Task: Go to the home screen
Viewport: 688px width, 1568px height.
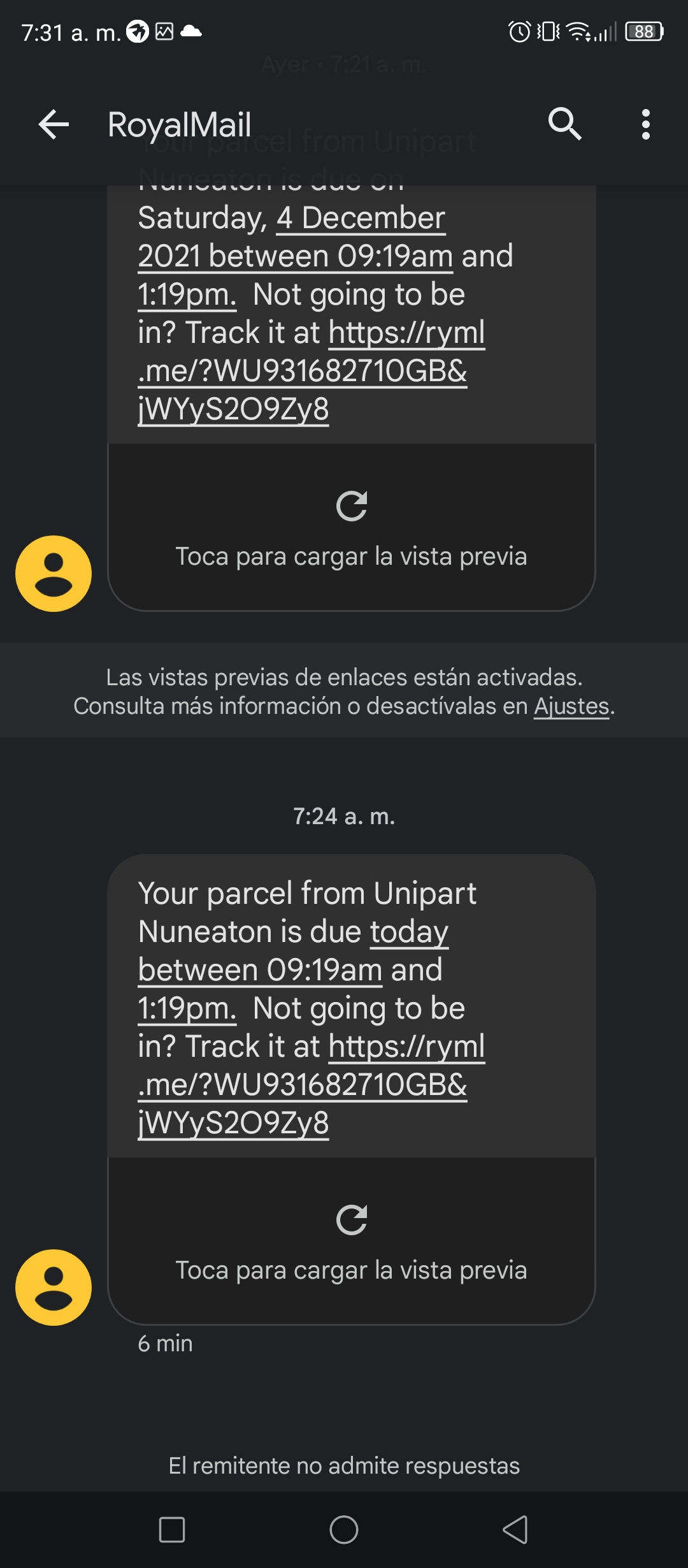Action: click(x=344, y=1529)
